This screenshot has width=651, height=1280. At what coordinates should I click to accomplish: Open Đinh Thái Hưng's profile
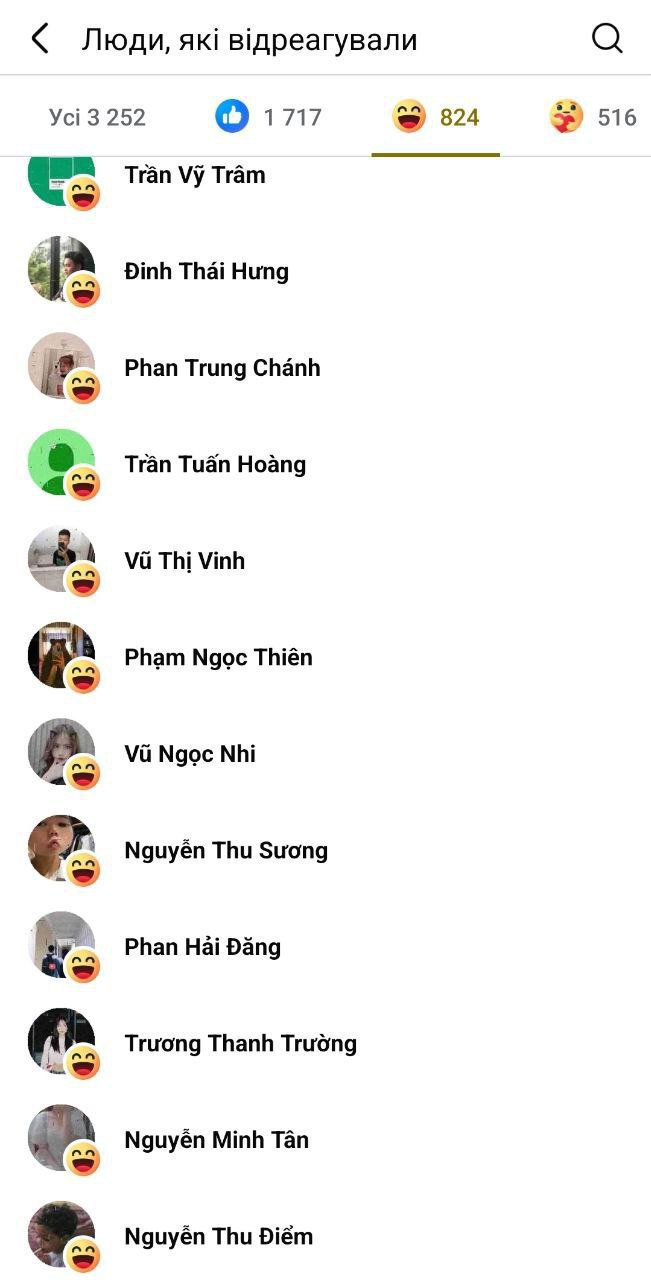point(325,271)
